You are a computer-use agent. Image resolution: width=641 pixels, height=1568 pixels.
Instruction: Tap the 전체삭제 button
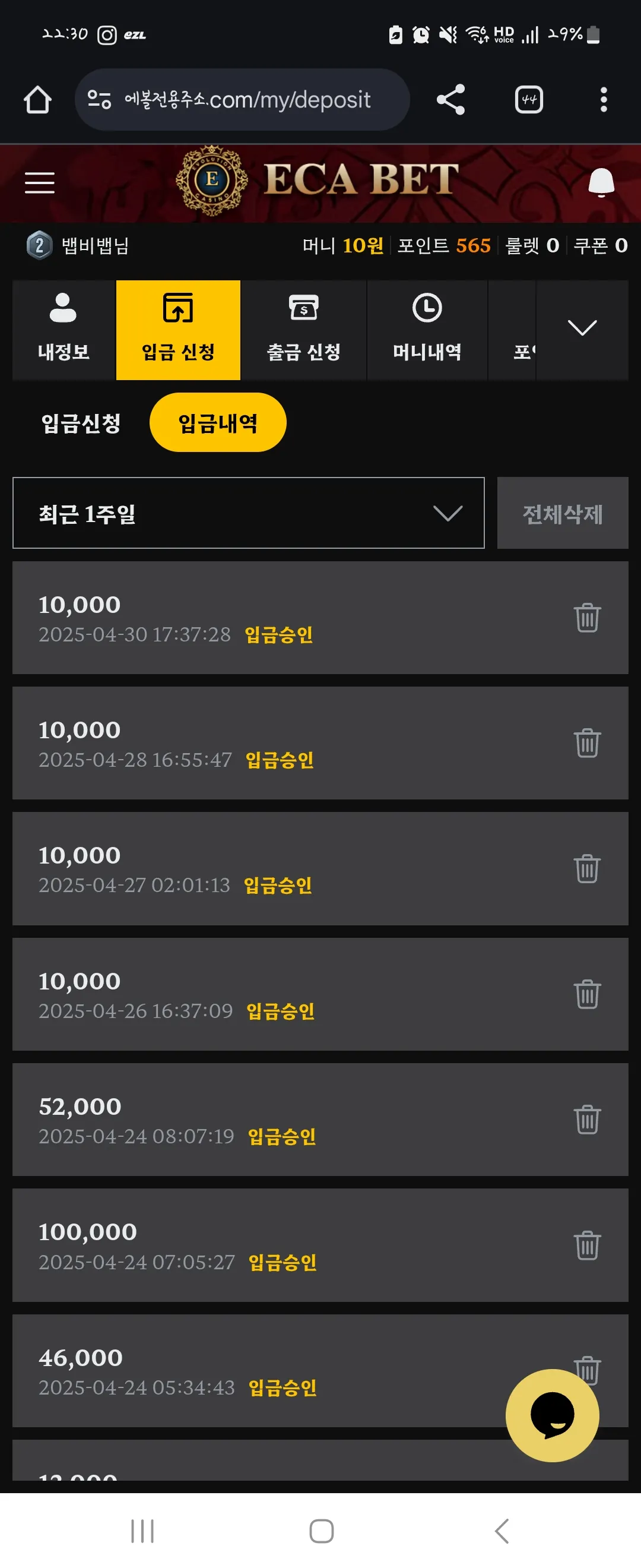click(563, 513)
